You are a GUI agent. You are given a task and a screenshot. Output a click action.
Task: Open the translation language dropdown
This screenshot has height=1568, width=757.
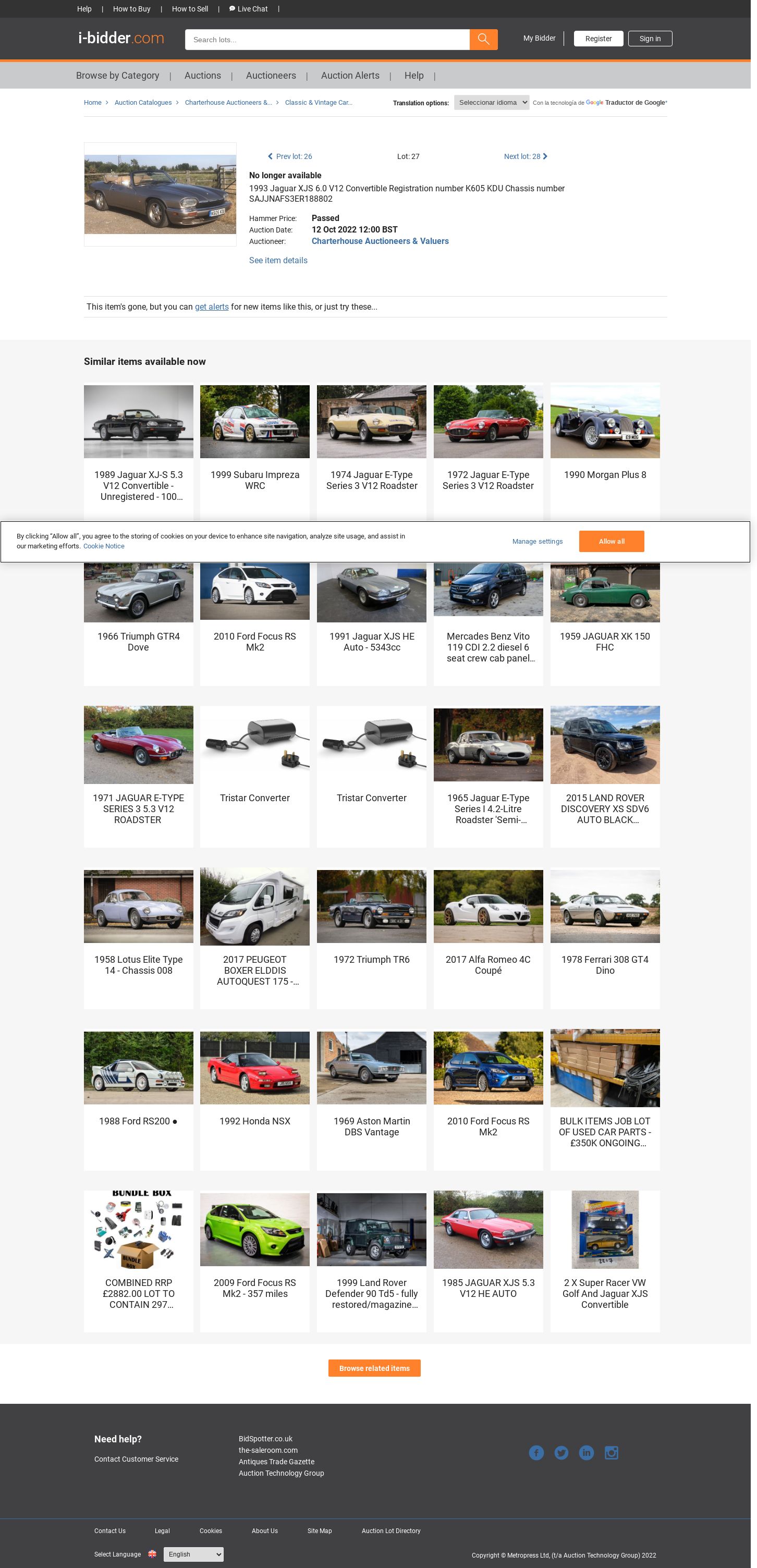(x=491, y=102)
